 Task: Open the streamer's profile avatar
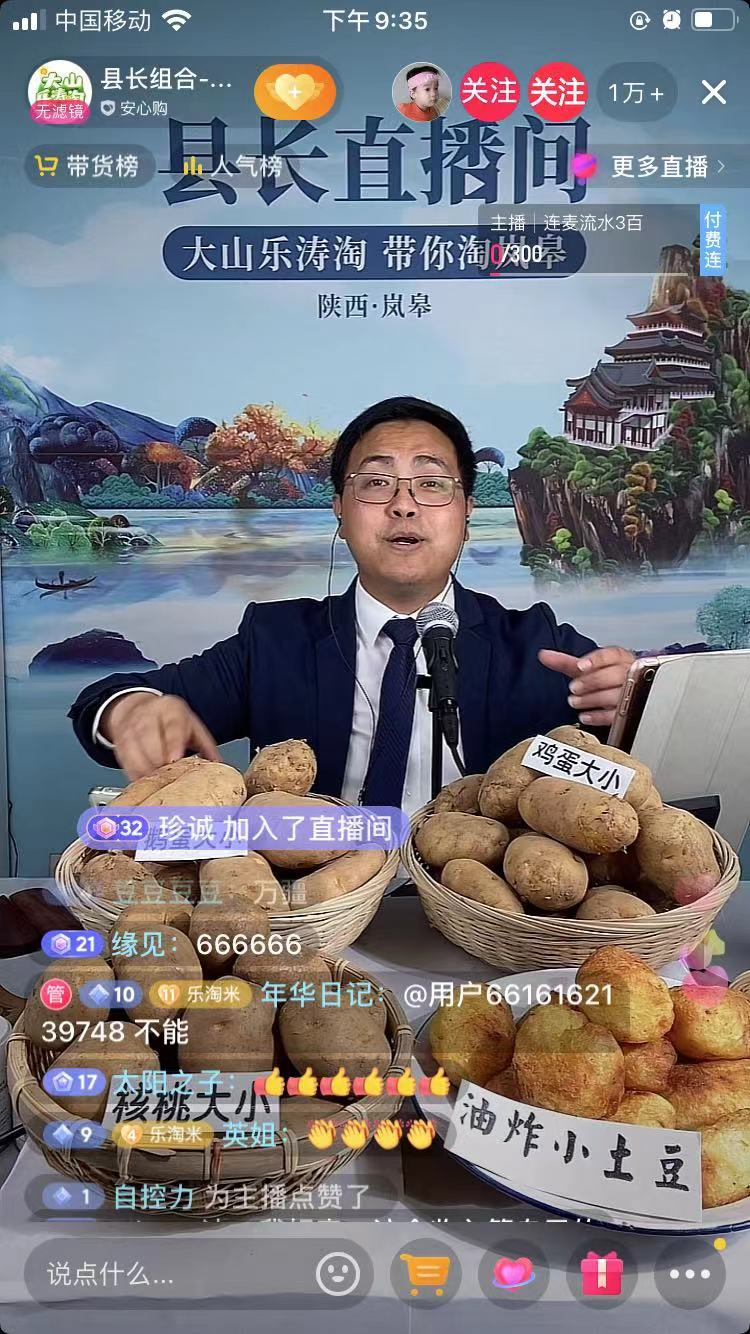point(59,92)
